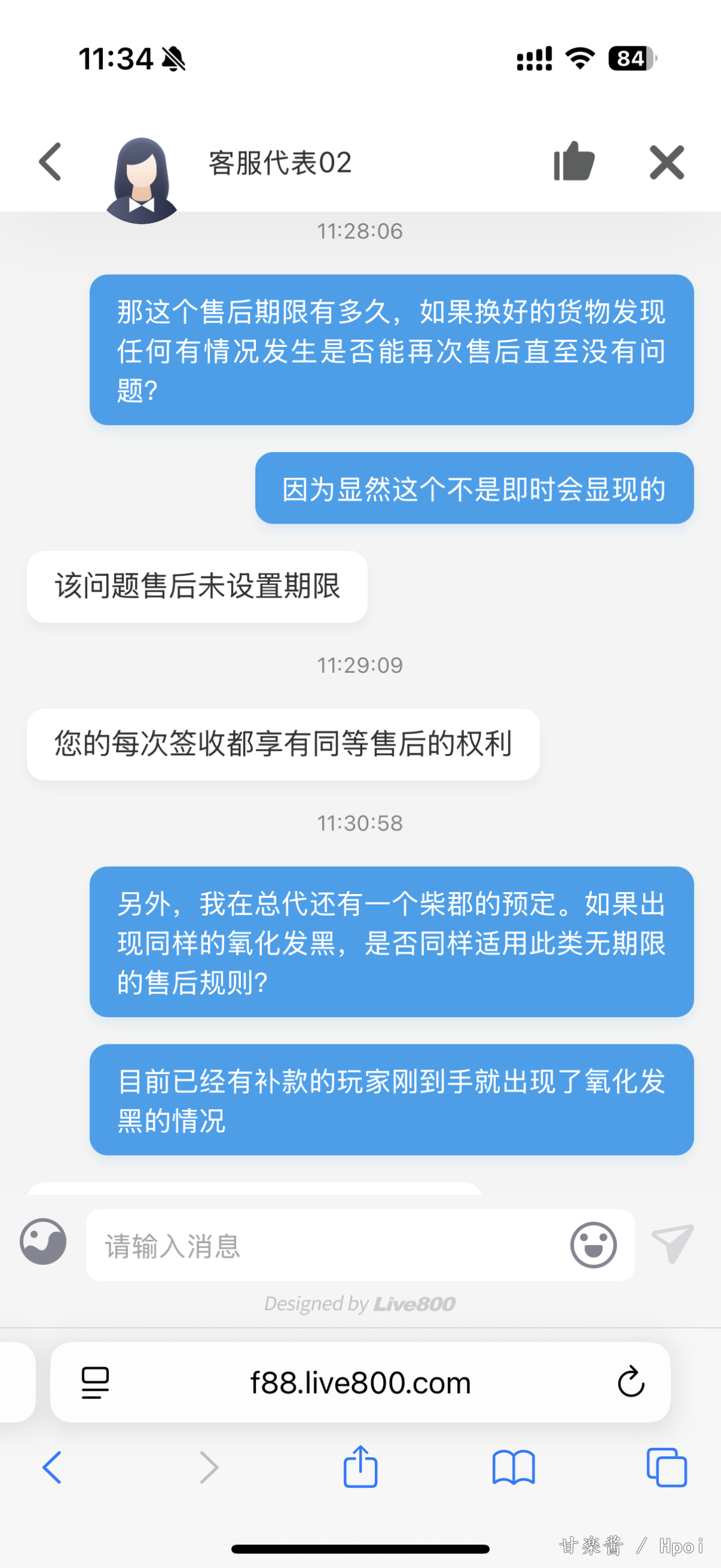Open the Safari page settings menu icon
The image size is (721, 1568).
tap(95, 1382)
